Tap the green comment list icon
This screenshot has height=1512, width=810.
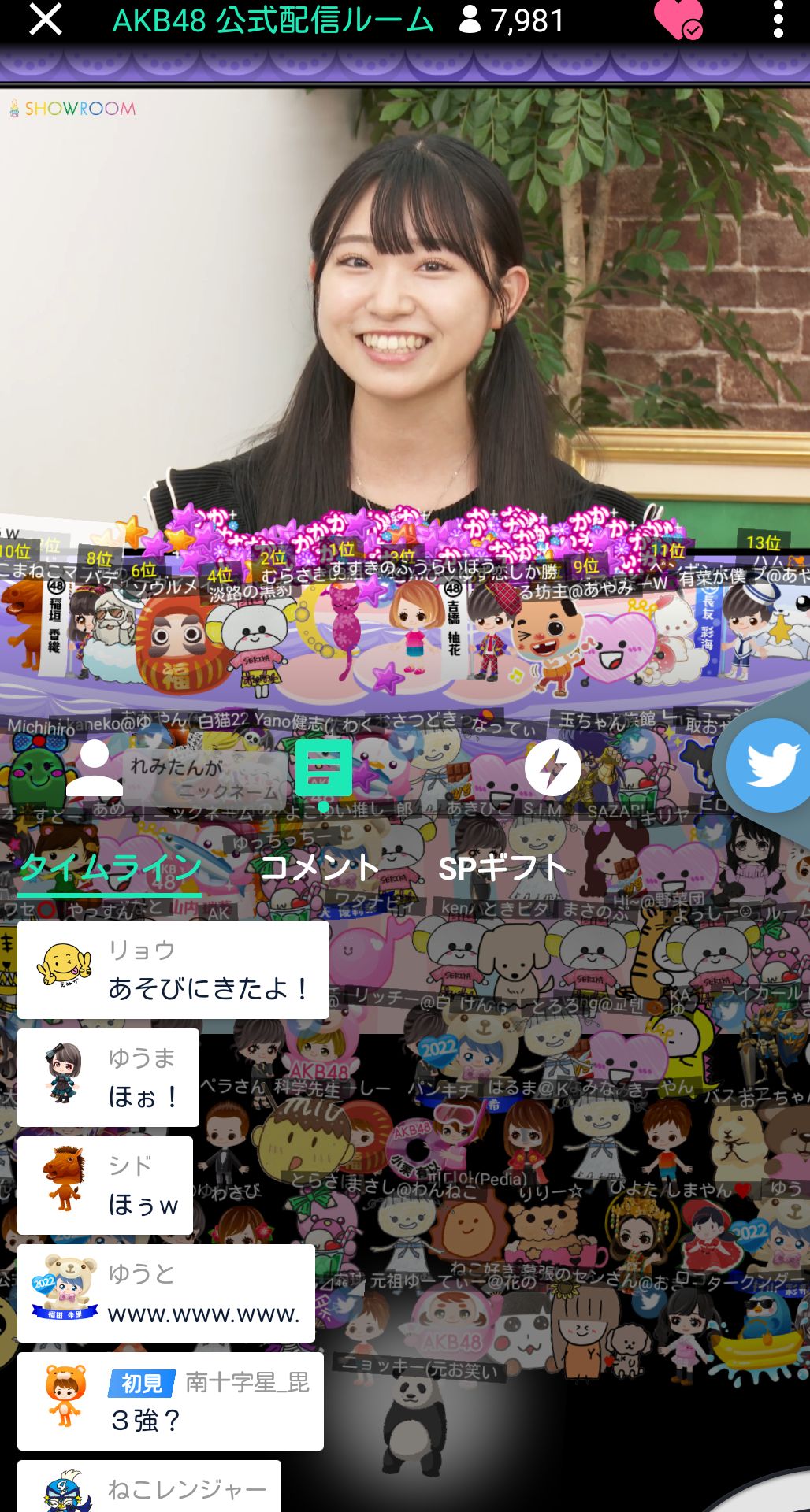(x=323, y=770)
